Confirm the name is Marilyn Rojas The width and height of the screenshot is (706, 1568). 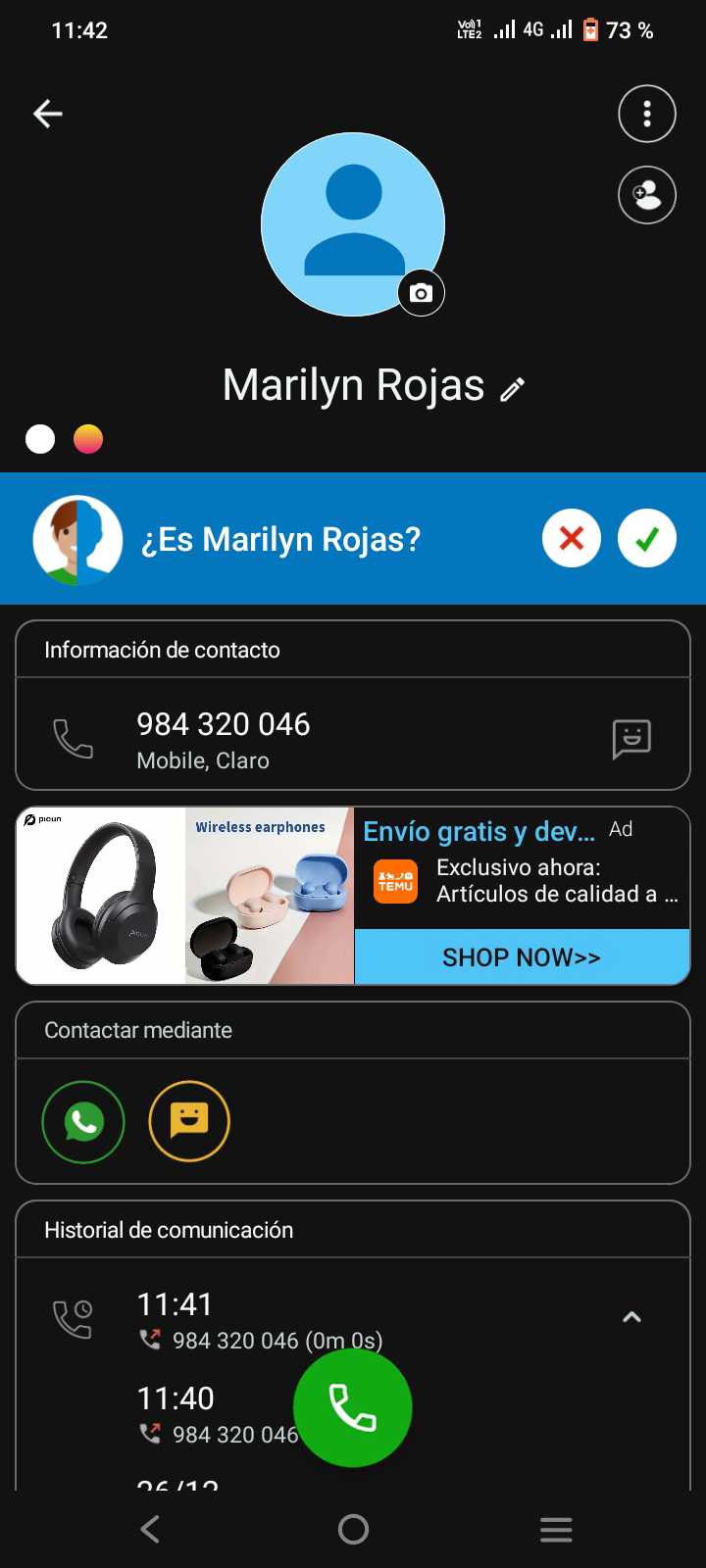coord(647,538)
